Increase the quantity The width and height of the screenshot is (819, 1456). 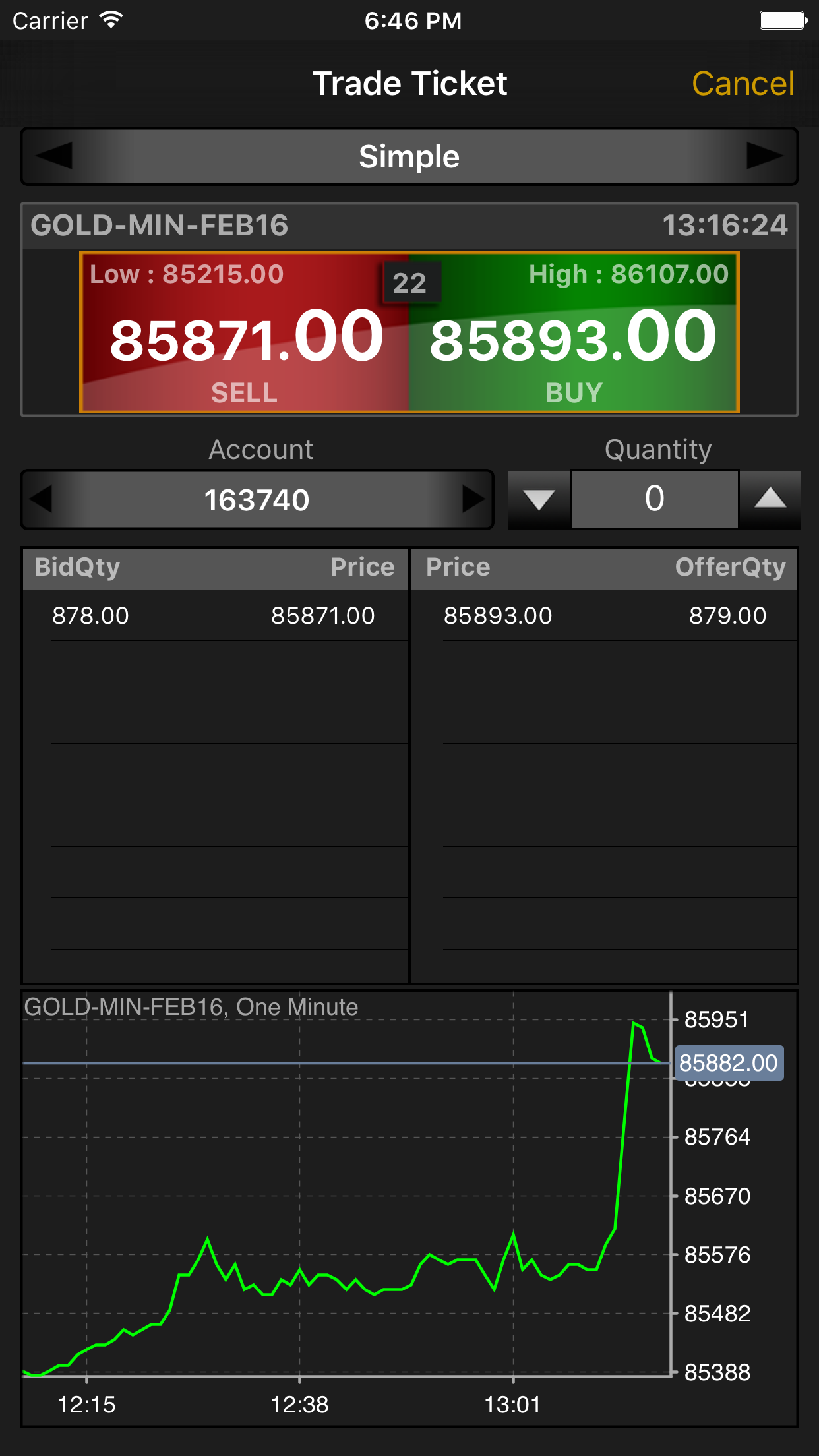click(770, 499)
